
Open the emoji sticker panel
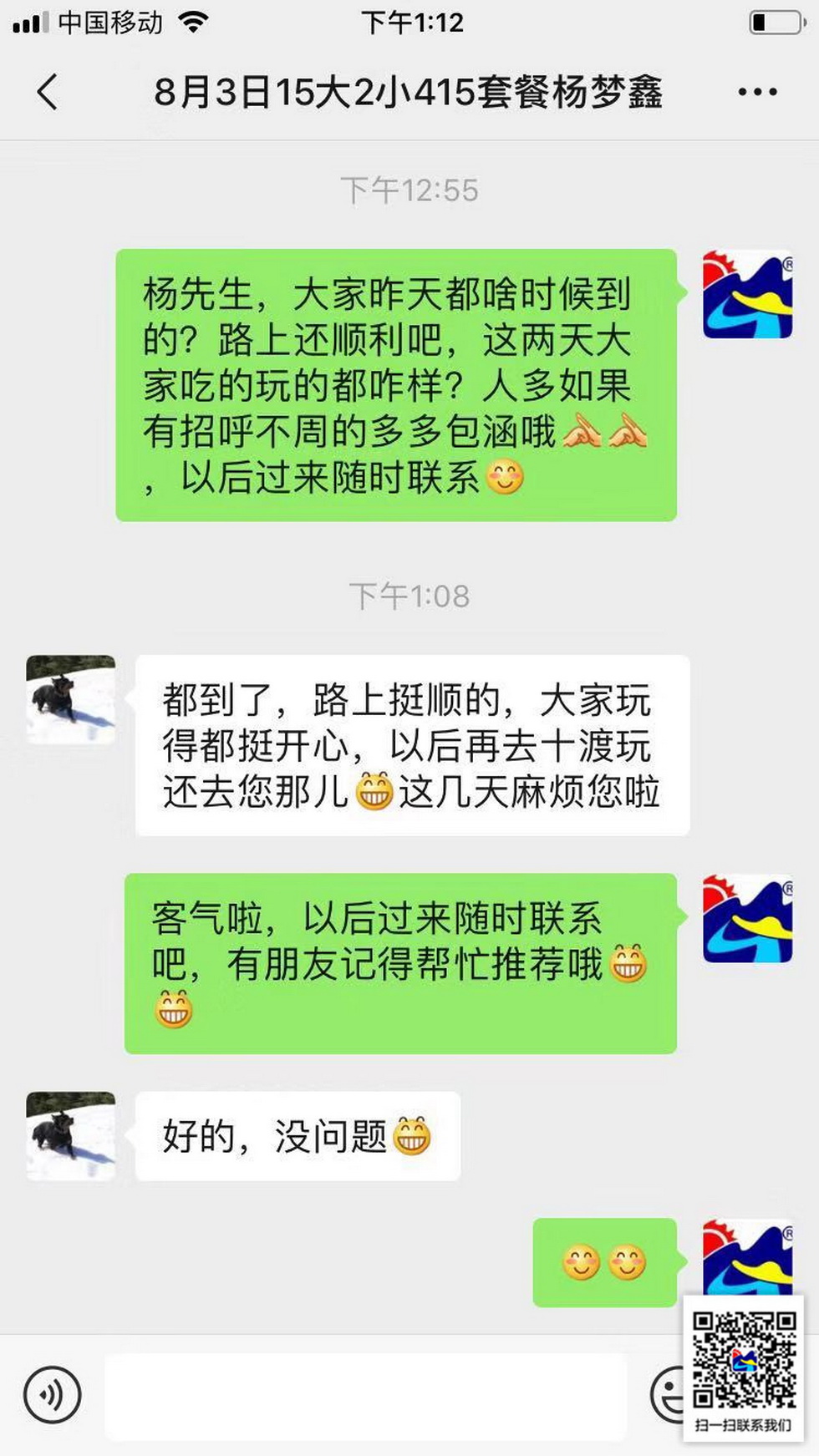pyautogui.click(x=668, y=1393)
